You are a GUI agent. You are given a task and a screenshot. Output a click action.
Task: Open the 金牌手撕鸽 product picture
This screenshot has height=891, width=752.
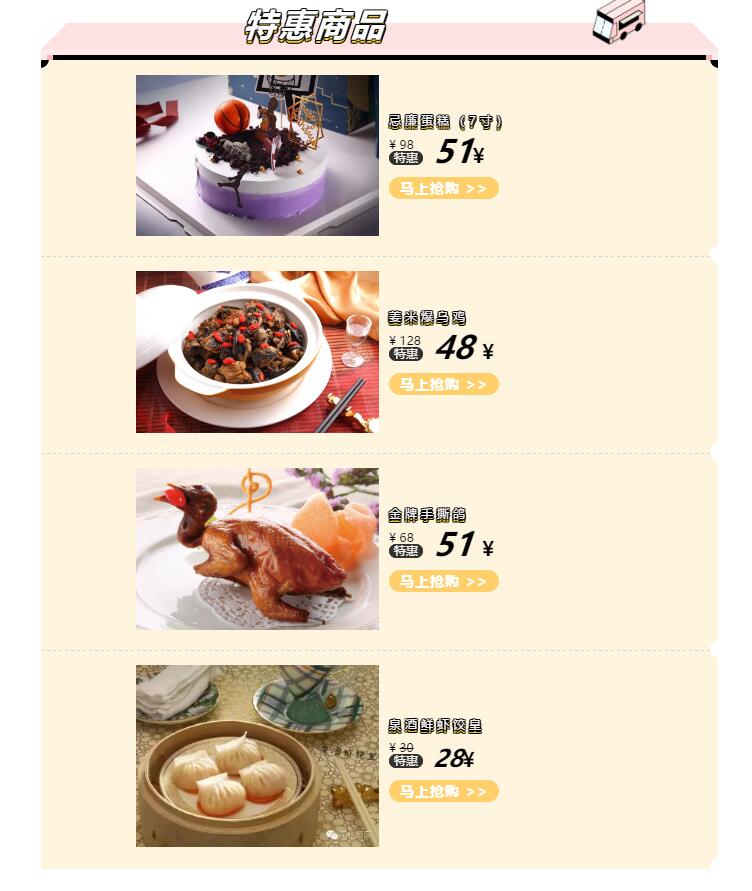point(257,549)
